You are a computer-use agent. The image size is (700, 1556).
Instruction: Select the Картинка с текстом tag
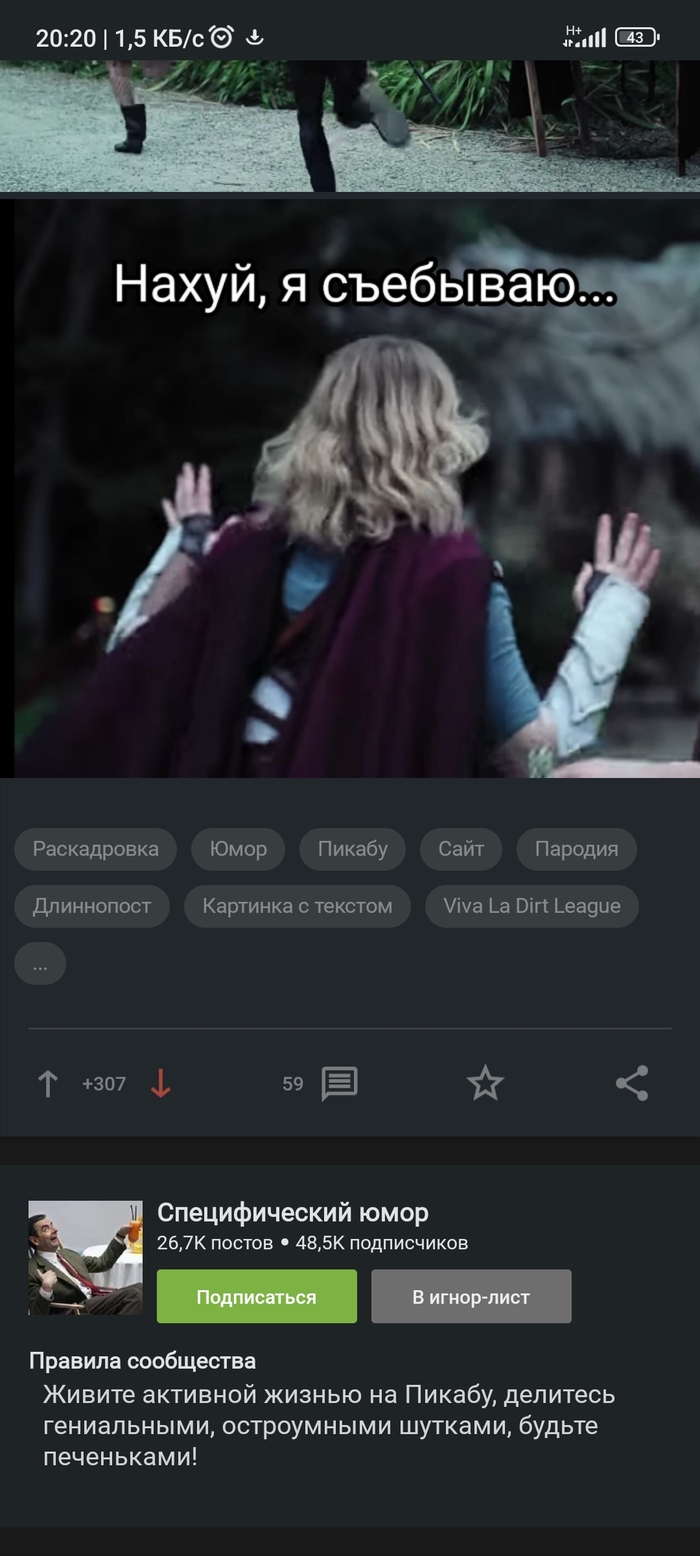(297, 906)
